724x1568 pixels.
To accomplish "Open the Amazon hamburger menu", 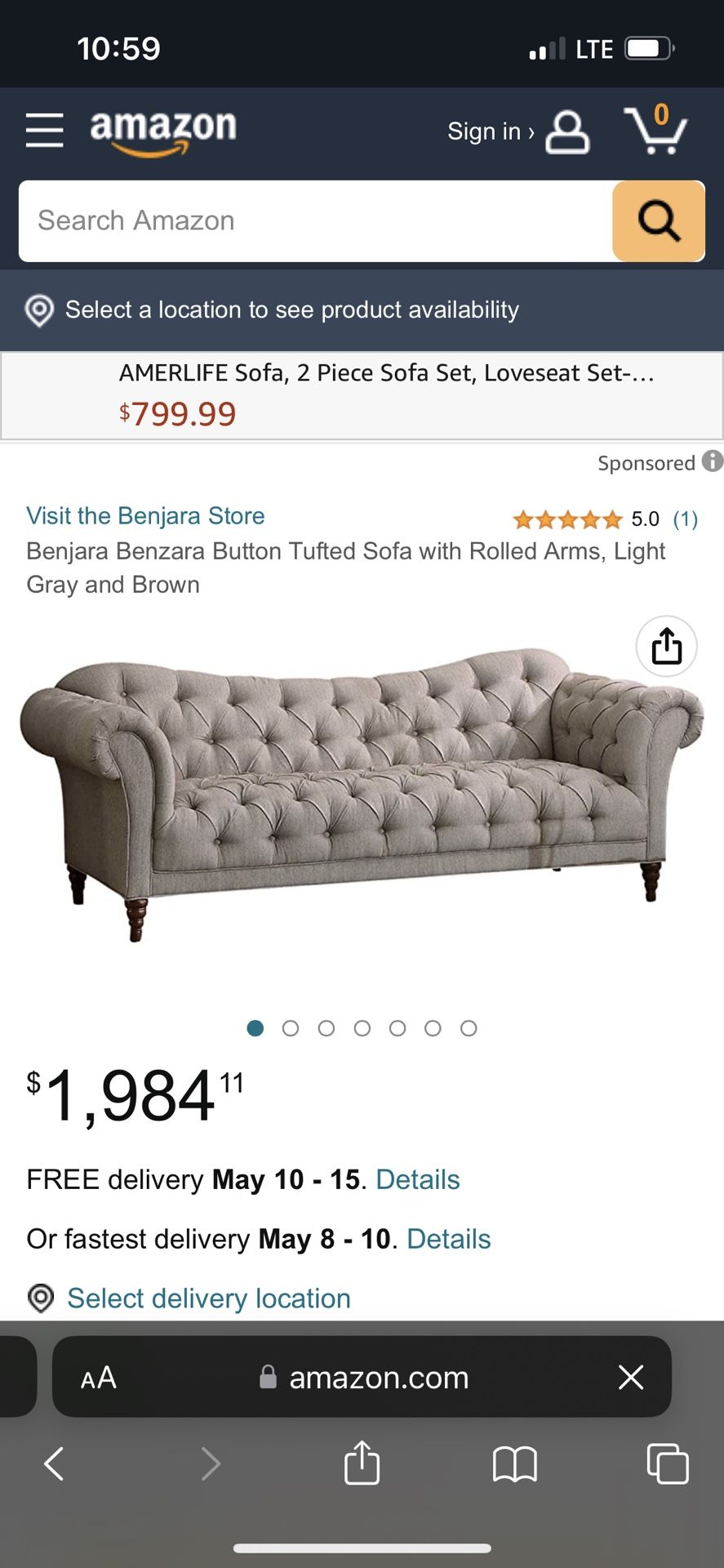I will 44,131.
